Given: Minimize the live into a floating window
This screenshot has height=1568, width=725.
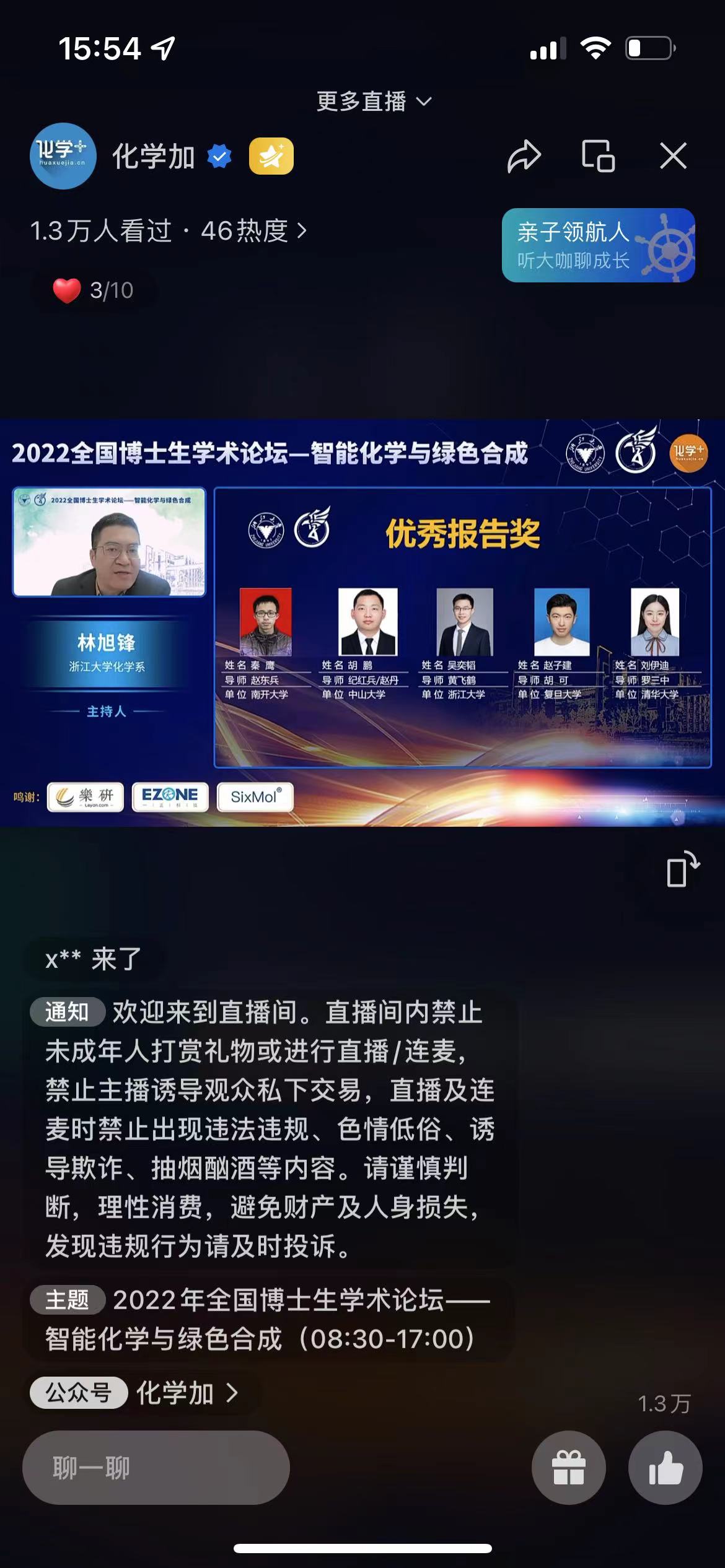Looking at the screenshot, I should [598, 156].
